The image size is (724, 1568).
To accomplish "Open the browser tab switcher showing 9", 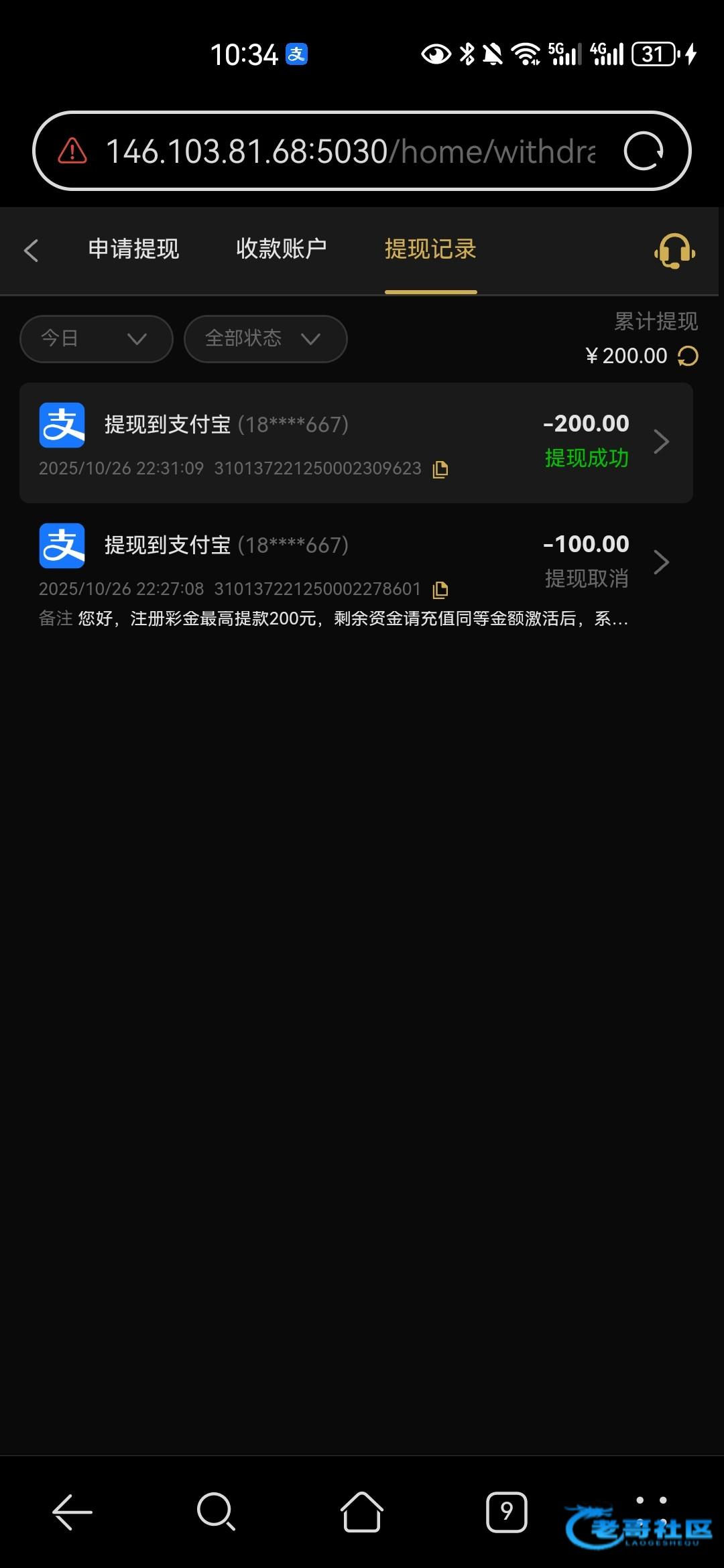I will pos(506,1512).
